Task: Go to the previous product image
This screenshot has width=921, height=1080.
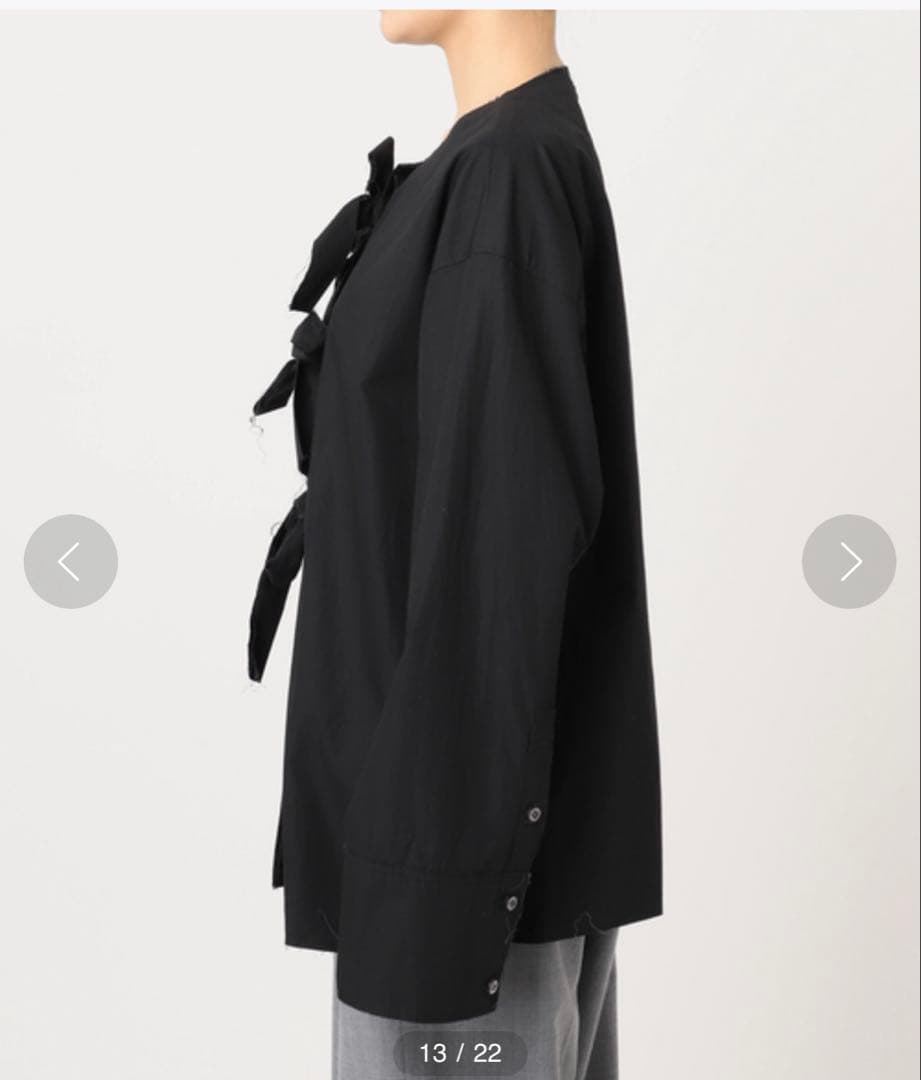Action: (70, 562)
